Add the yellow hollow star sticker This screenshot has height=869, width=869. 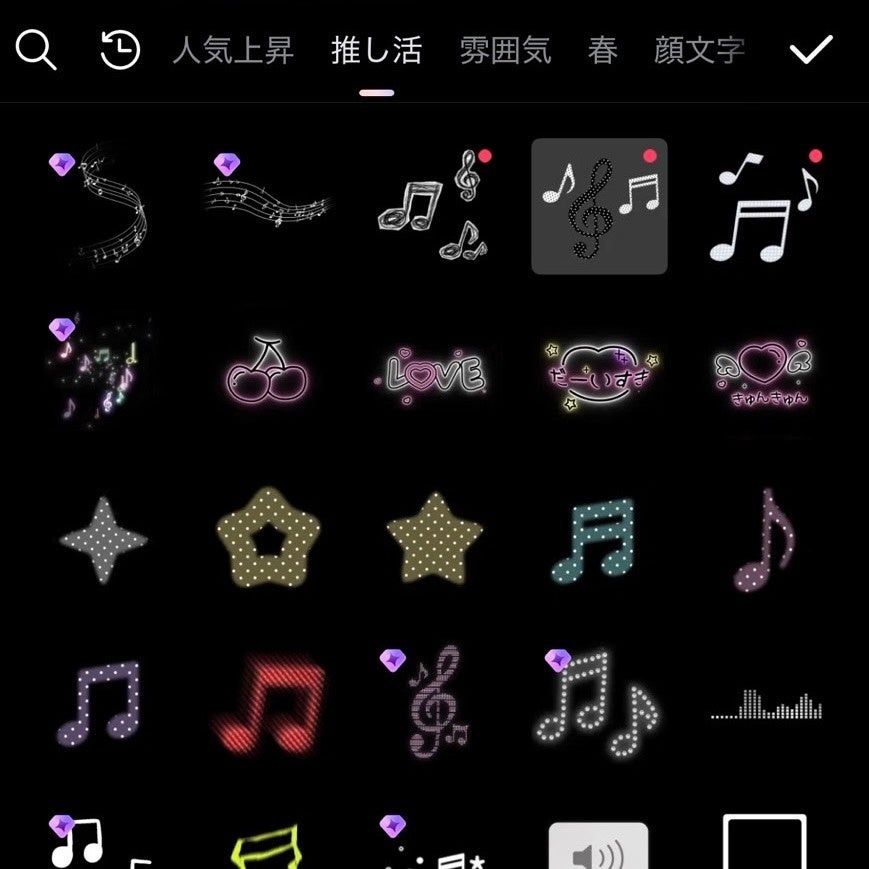pos(268,538)
